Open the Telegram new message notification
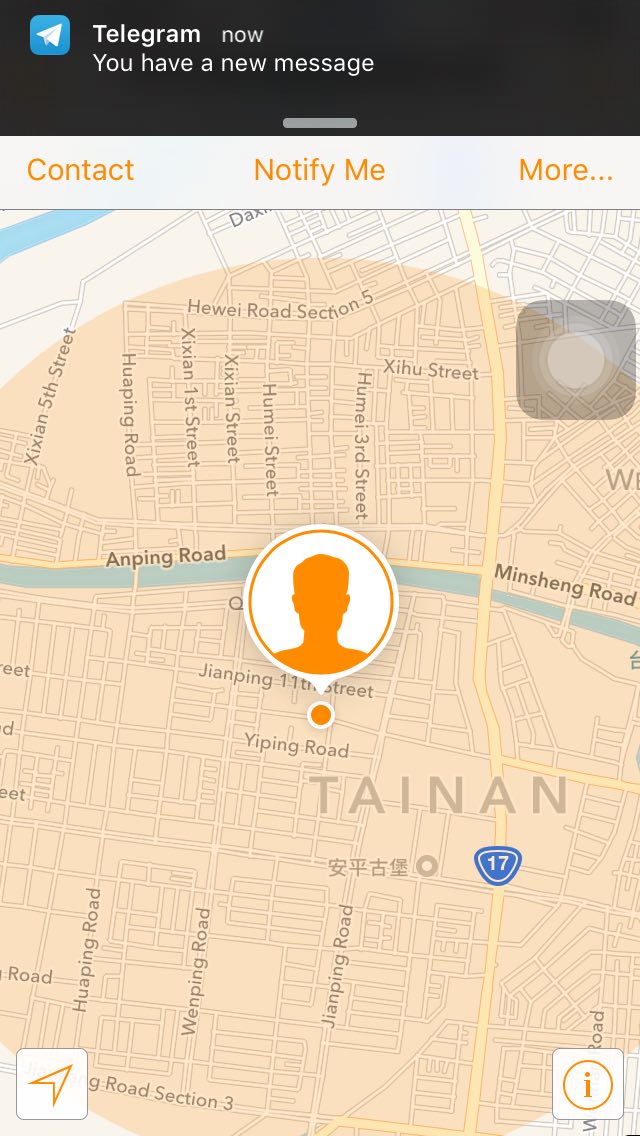 pyautogui.click(x=233, y=50)
